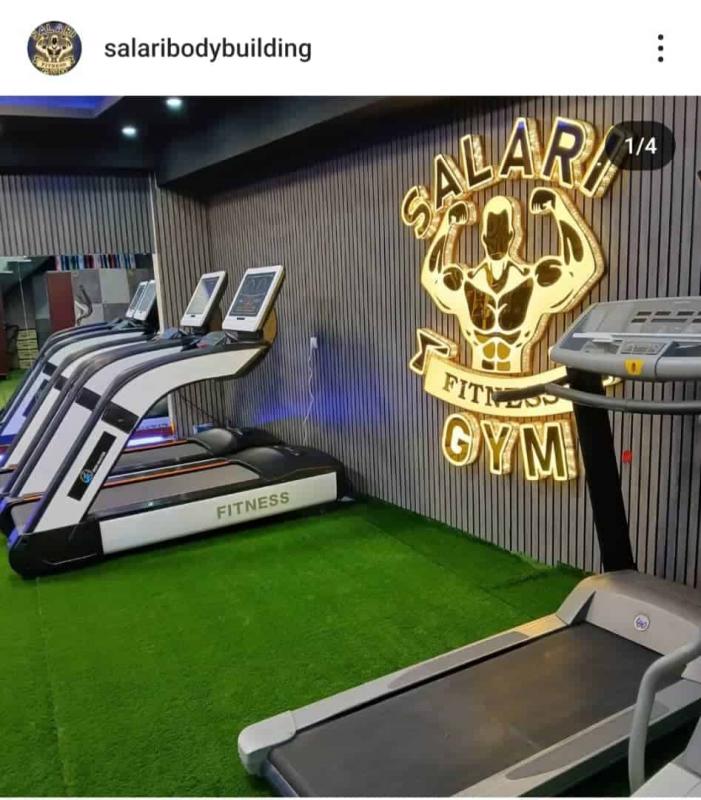Open the post's three-dot overflow menu
The height and width of the screenshot is (800, 701).
pyautogui.click(x=660, y=48)
